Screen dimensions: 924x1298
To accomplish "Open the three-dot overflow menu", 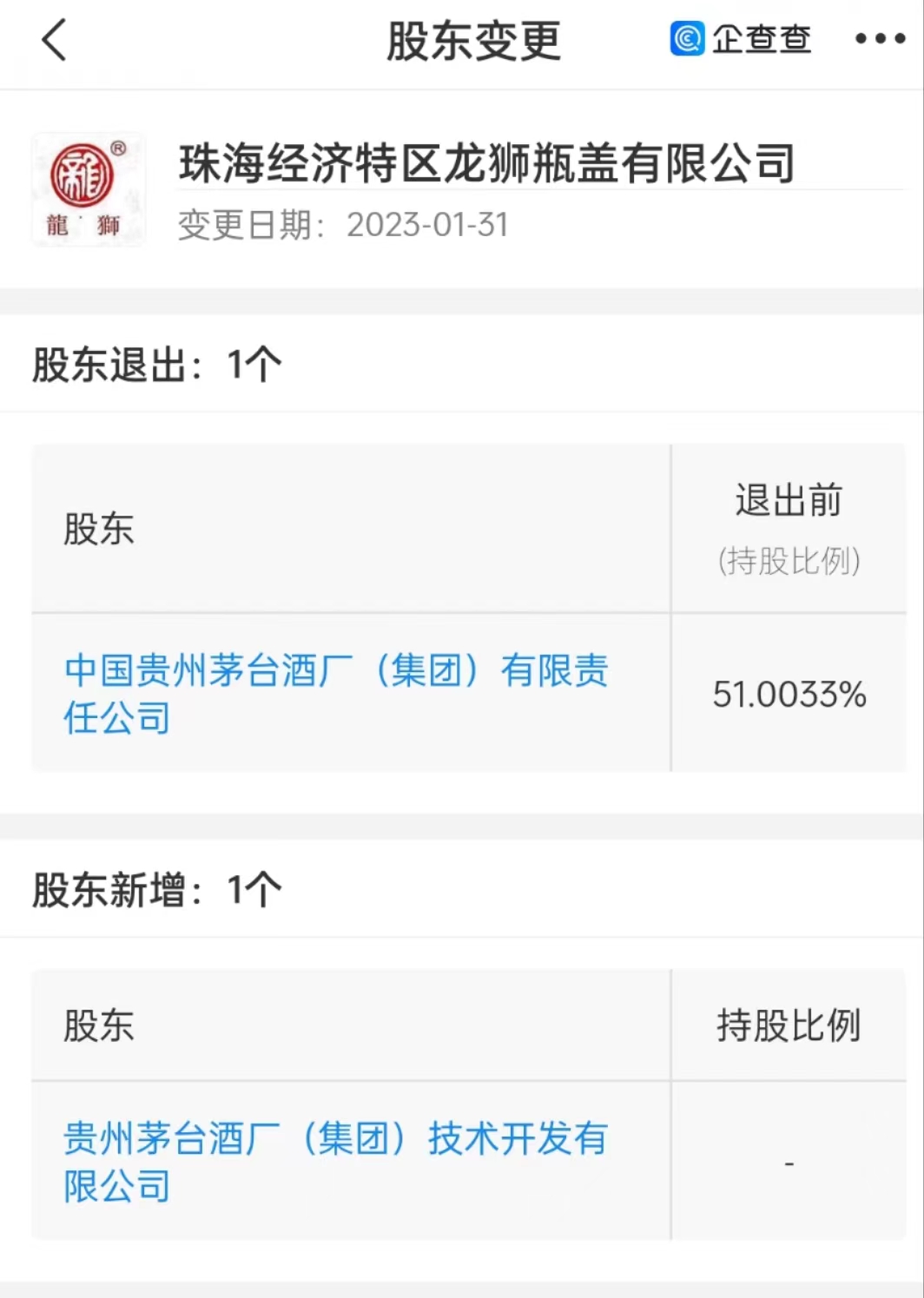I will pos(880,39).
